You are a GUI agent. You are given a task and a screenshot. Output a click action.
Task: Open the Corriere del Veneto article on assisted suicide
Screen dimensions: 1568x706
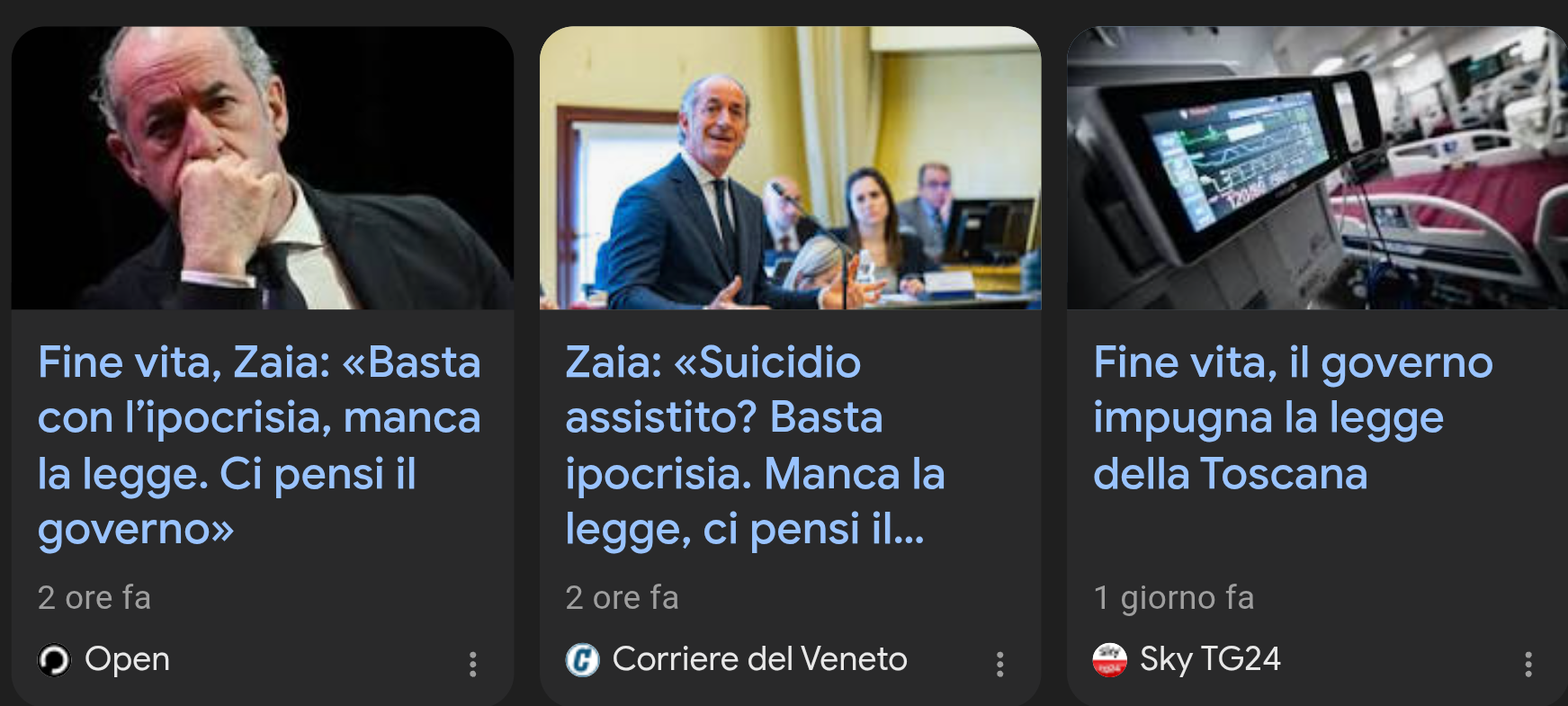[754, 445]
